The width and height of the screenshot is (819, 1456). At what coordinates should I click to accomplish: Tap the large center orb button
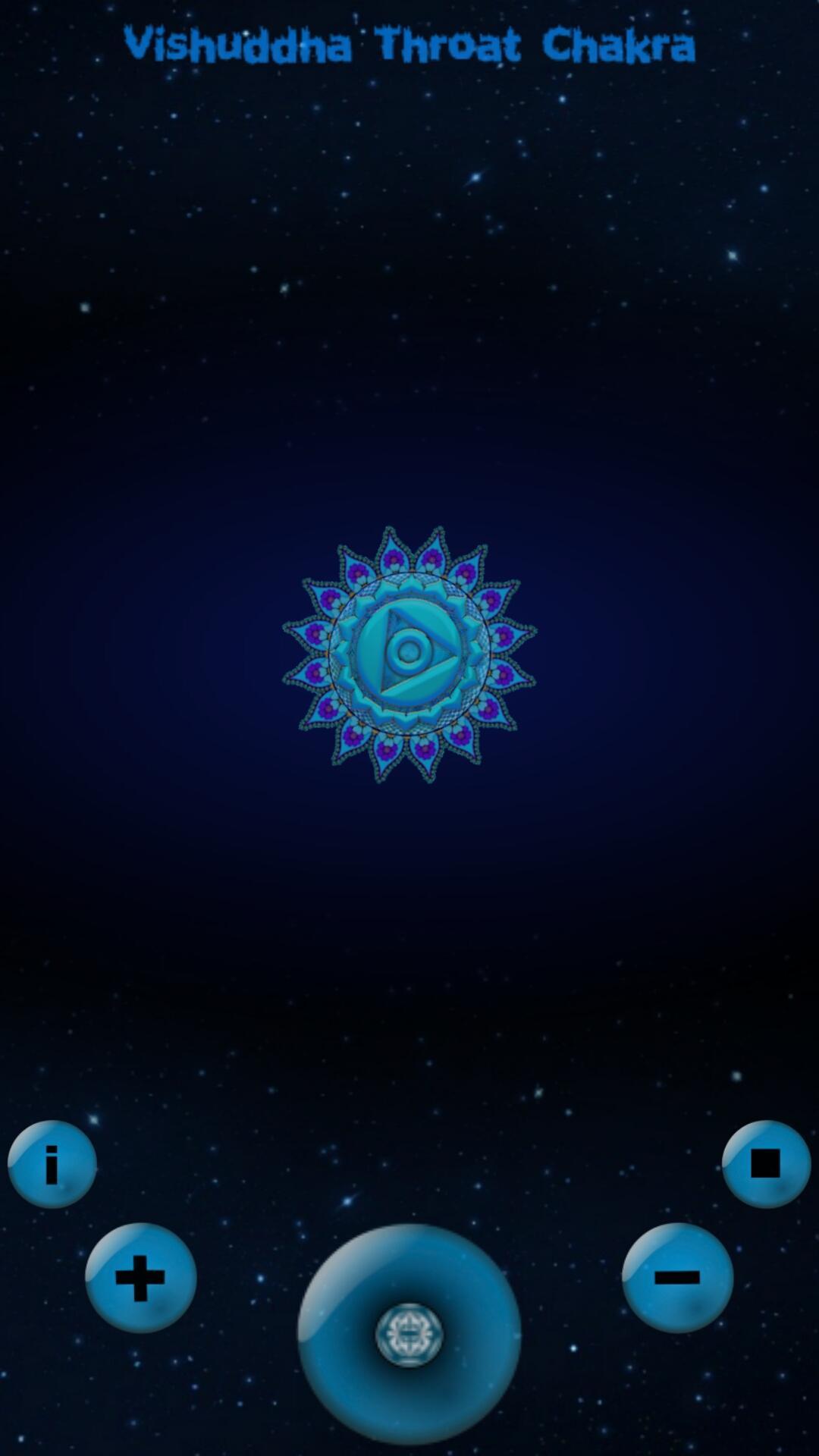tap(409, 1334)
